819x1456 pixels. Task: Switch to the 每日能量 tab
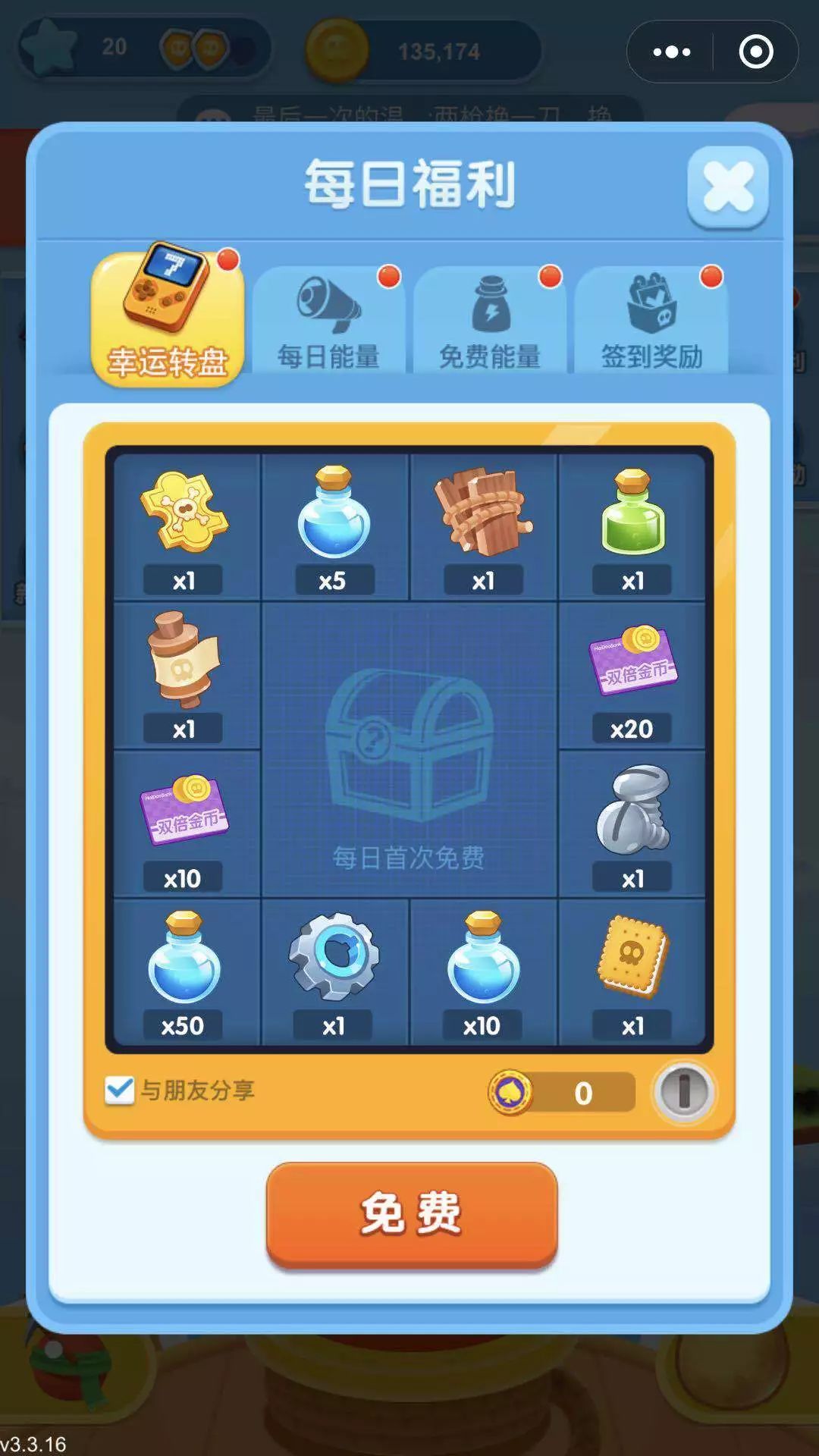(x=328, y=322)
